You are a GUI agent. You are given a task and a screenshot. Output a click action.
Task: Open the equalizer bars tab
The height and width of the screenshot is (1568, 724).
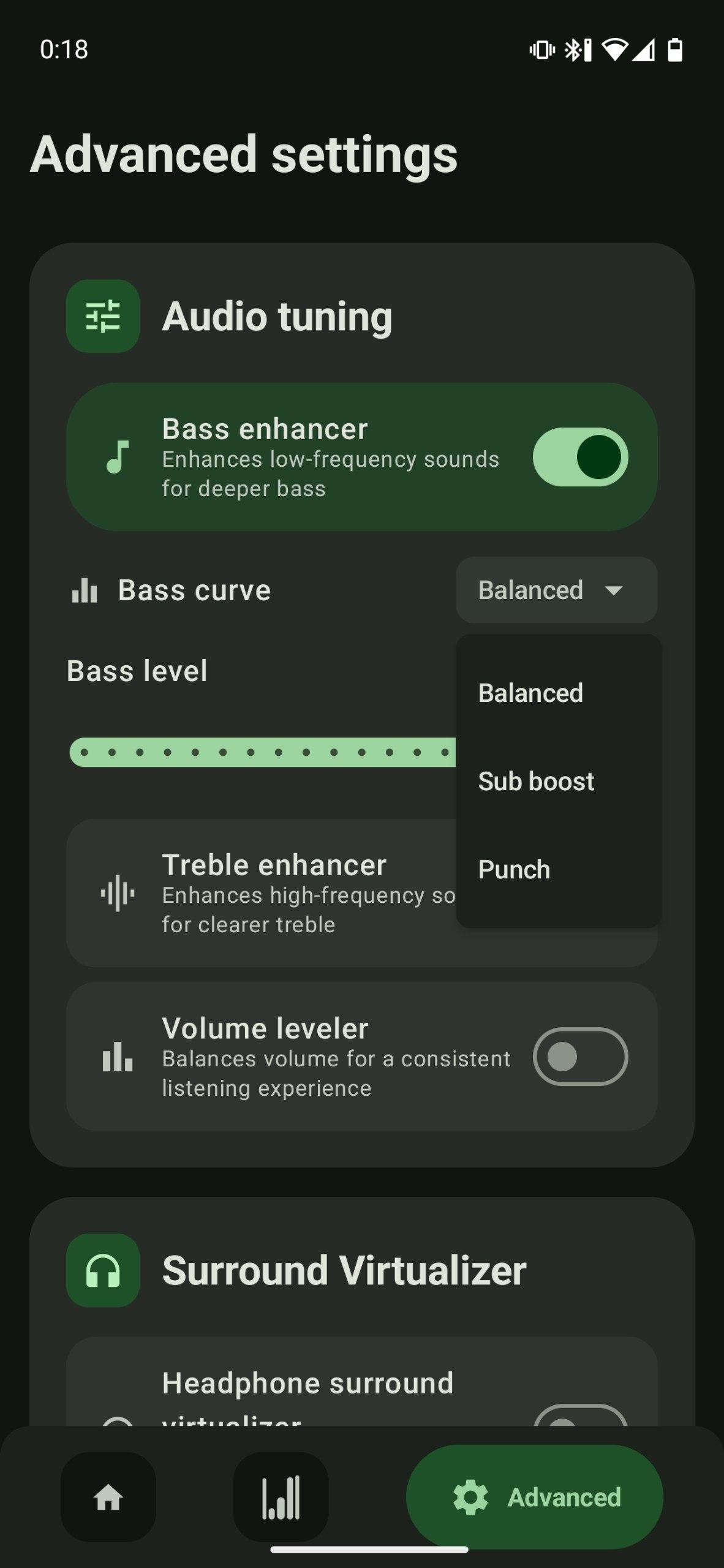281,1497
